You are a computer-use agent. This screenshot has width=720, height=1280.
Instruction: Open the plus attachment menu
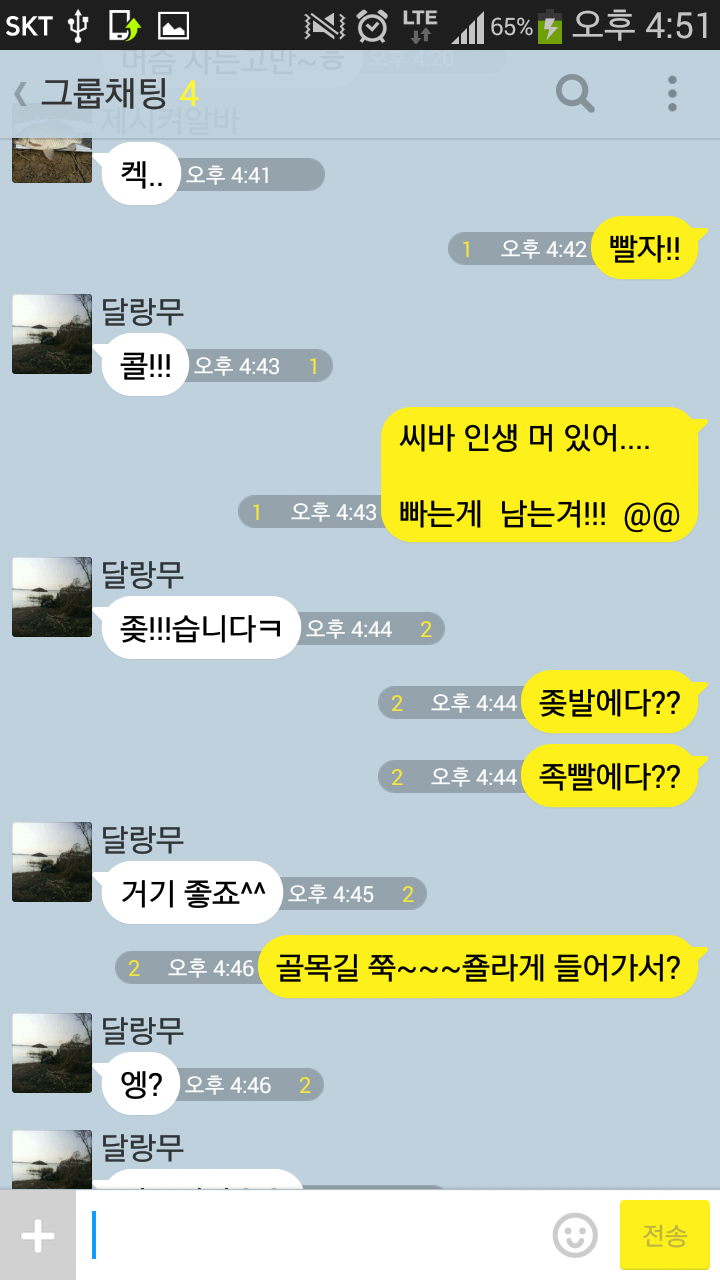click(x=38, y=1236)
